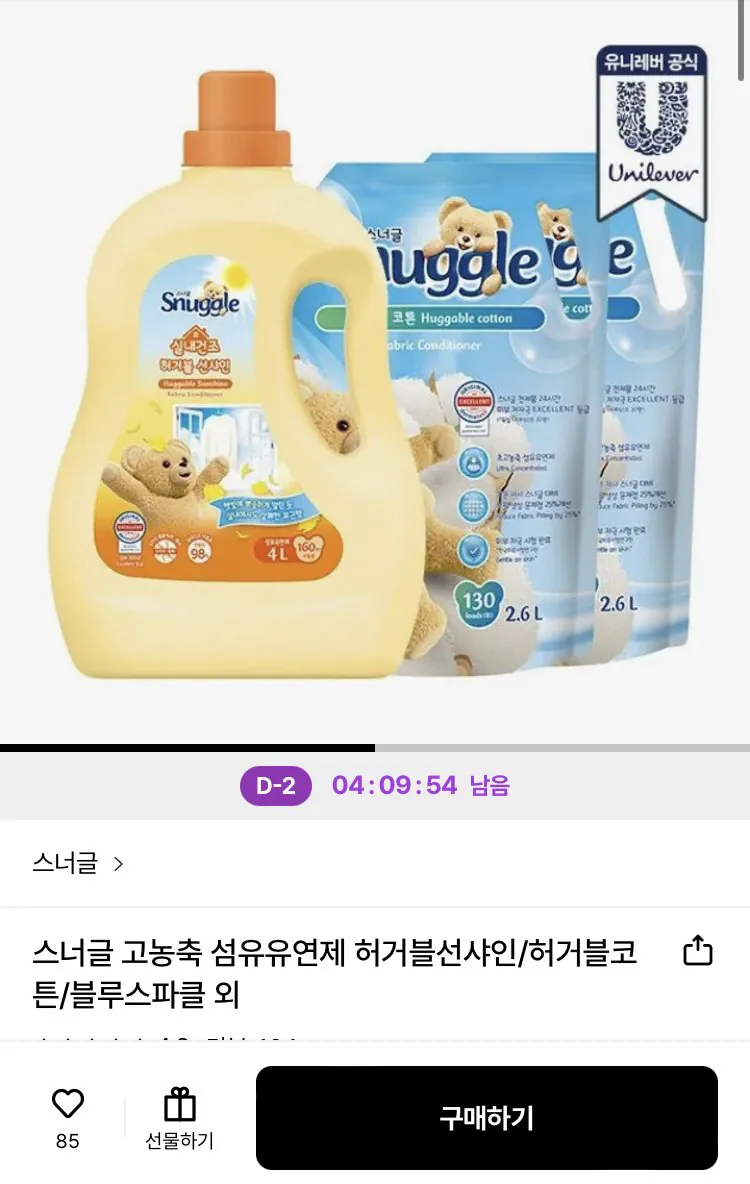Tap the 구매하기 purchase button
Screen dimensions: 750x1184
(x=487, y=1116)
